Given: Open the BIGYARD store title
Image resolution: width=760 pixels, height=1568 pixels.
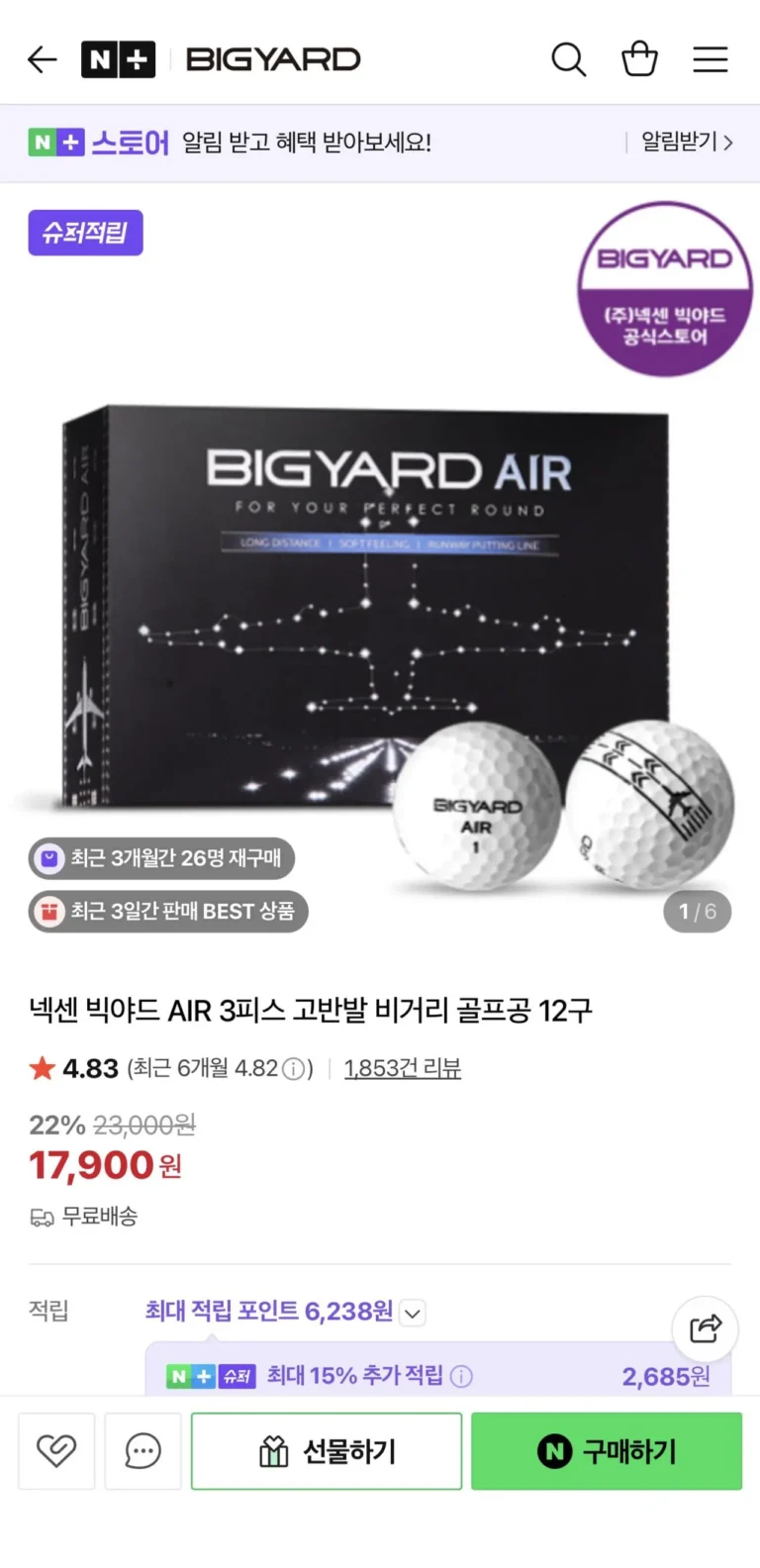Looking at the screenshot, I should click(273, 59).
